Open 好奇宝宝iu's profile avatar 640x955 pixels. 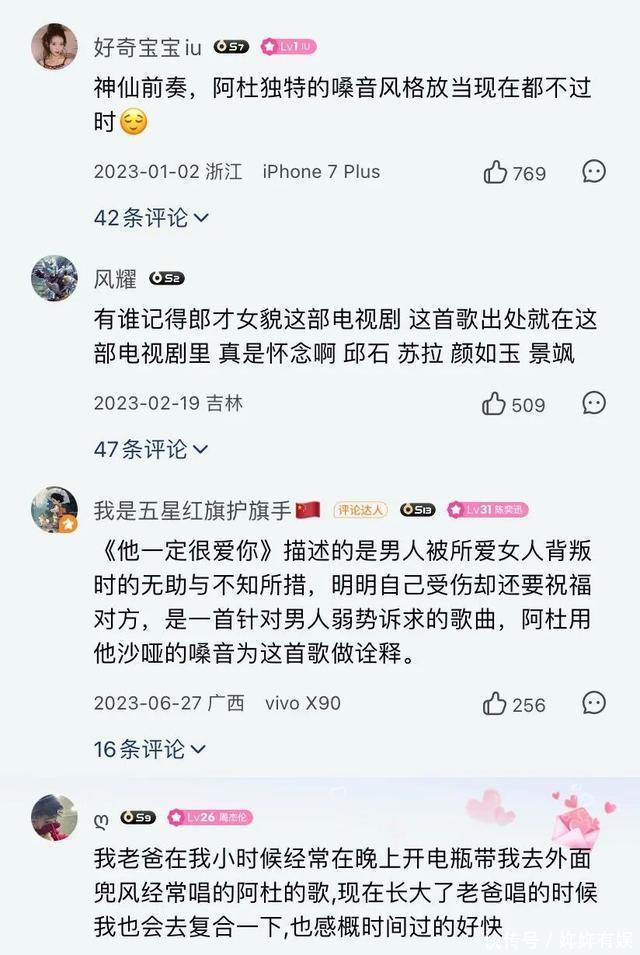[x=54, y=46]
